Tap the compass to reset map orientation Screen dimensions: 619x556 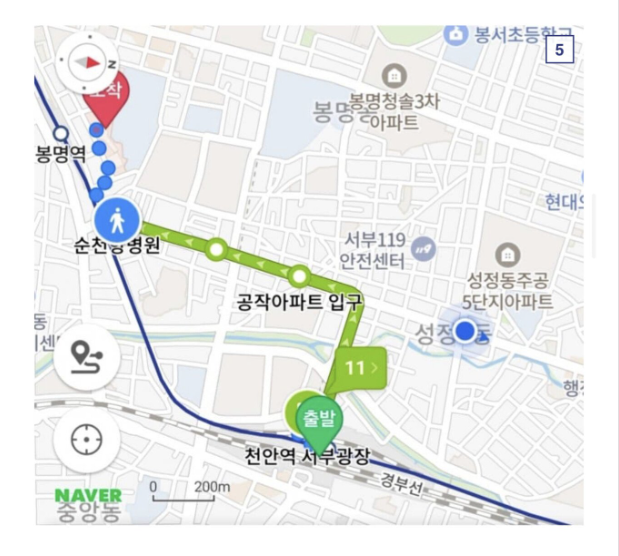pyautogui.click(x=87, y=62)
